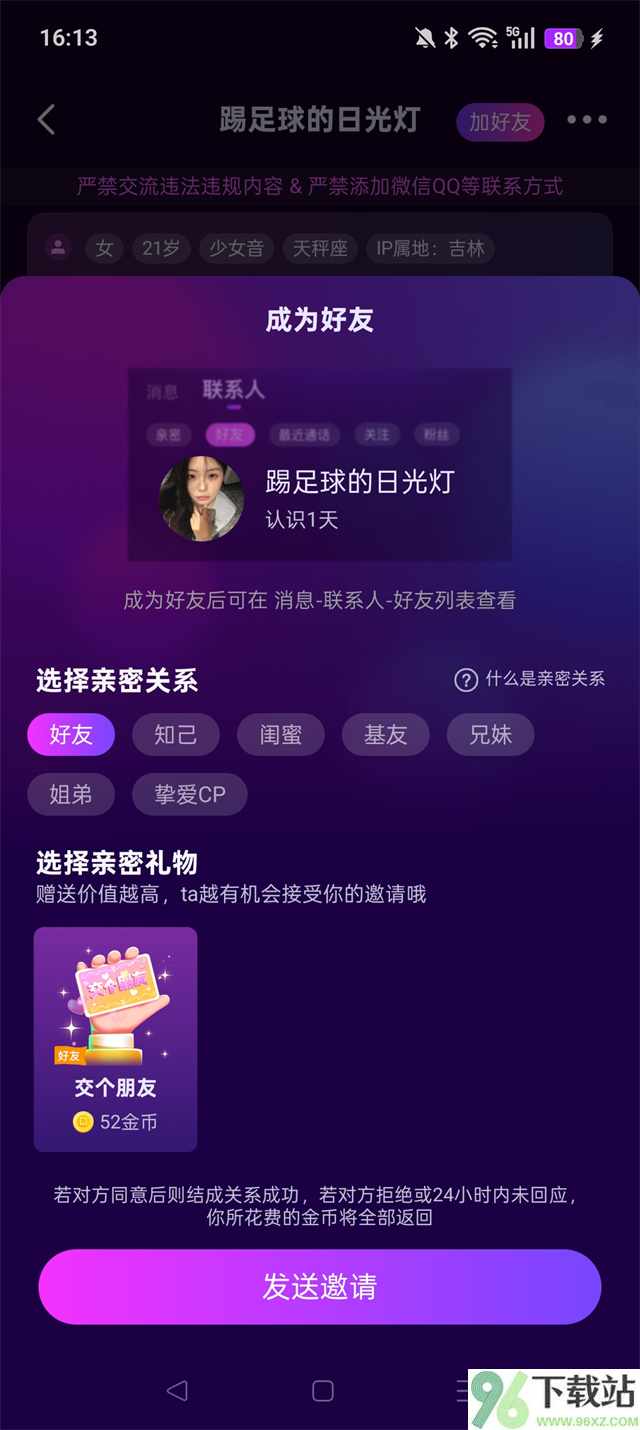Image resolution: width=640 pixels, height=1430 pixels.
Task: Select the 基友 relationship option
Action: click(386, 735)
